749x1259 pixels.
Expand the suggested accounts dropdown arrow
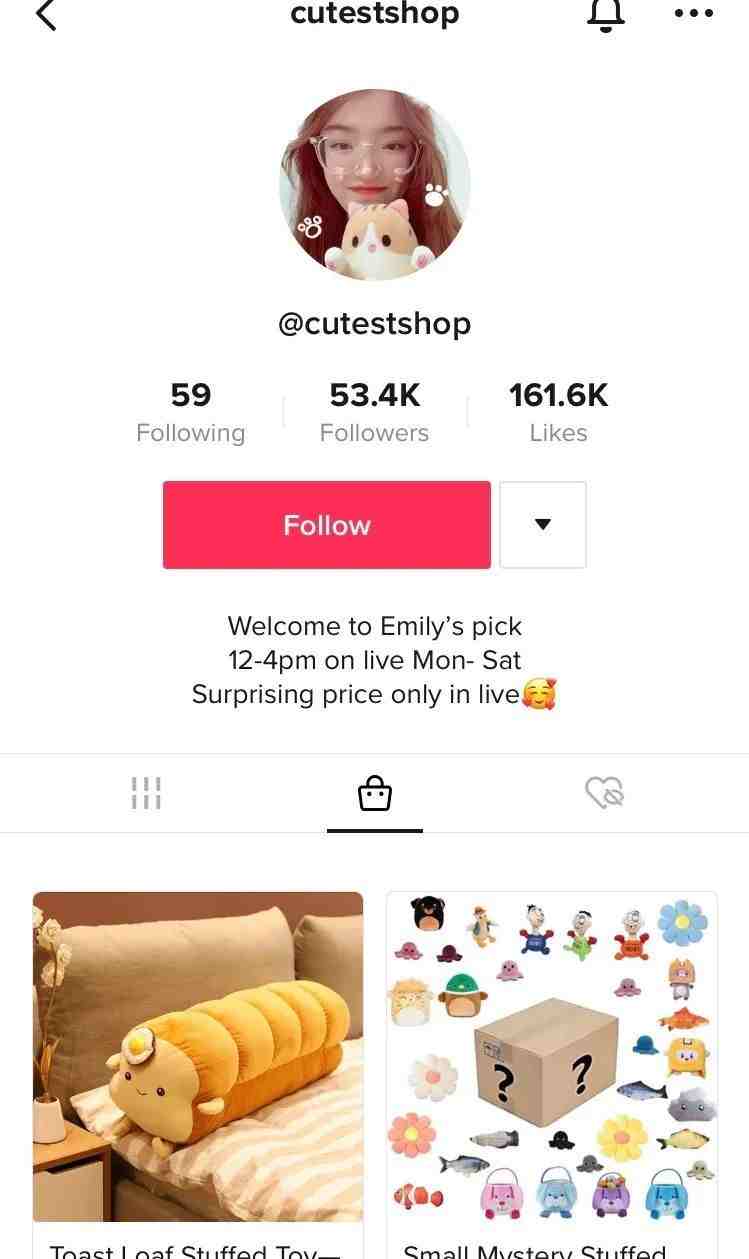[542, 525]
